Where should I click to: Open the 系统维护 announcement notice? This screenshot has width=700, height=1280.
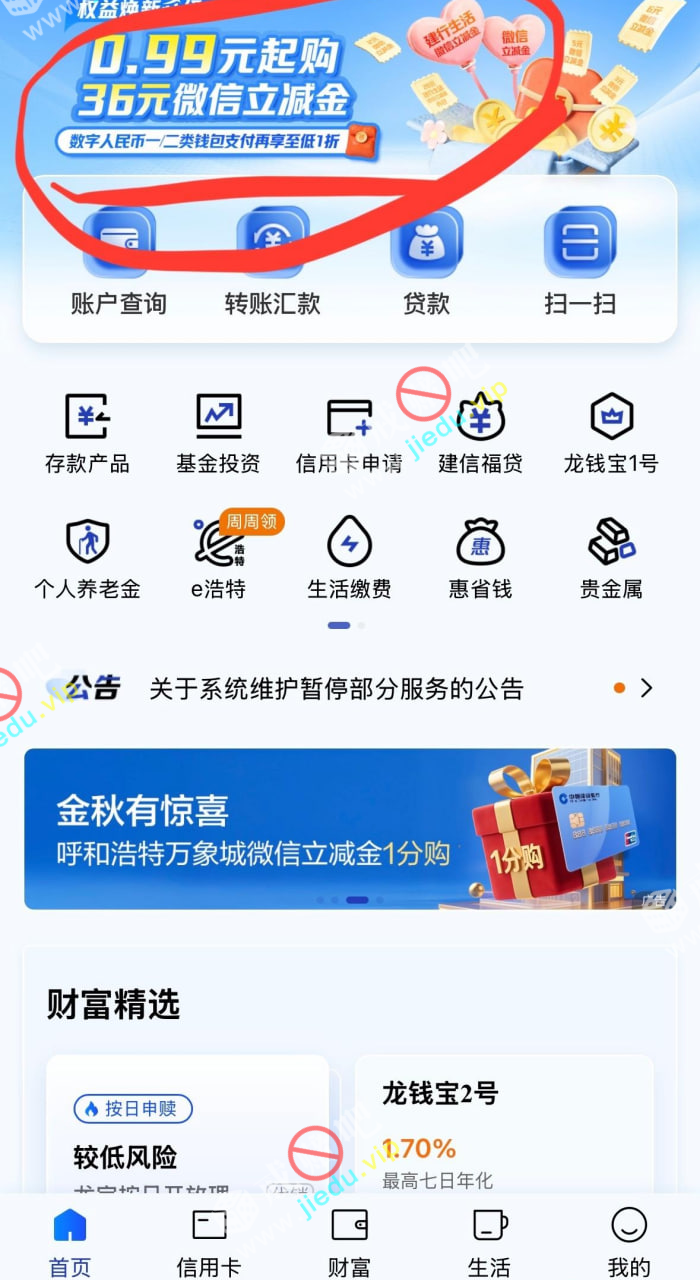337,689
